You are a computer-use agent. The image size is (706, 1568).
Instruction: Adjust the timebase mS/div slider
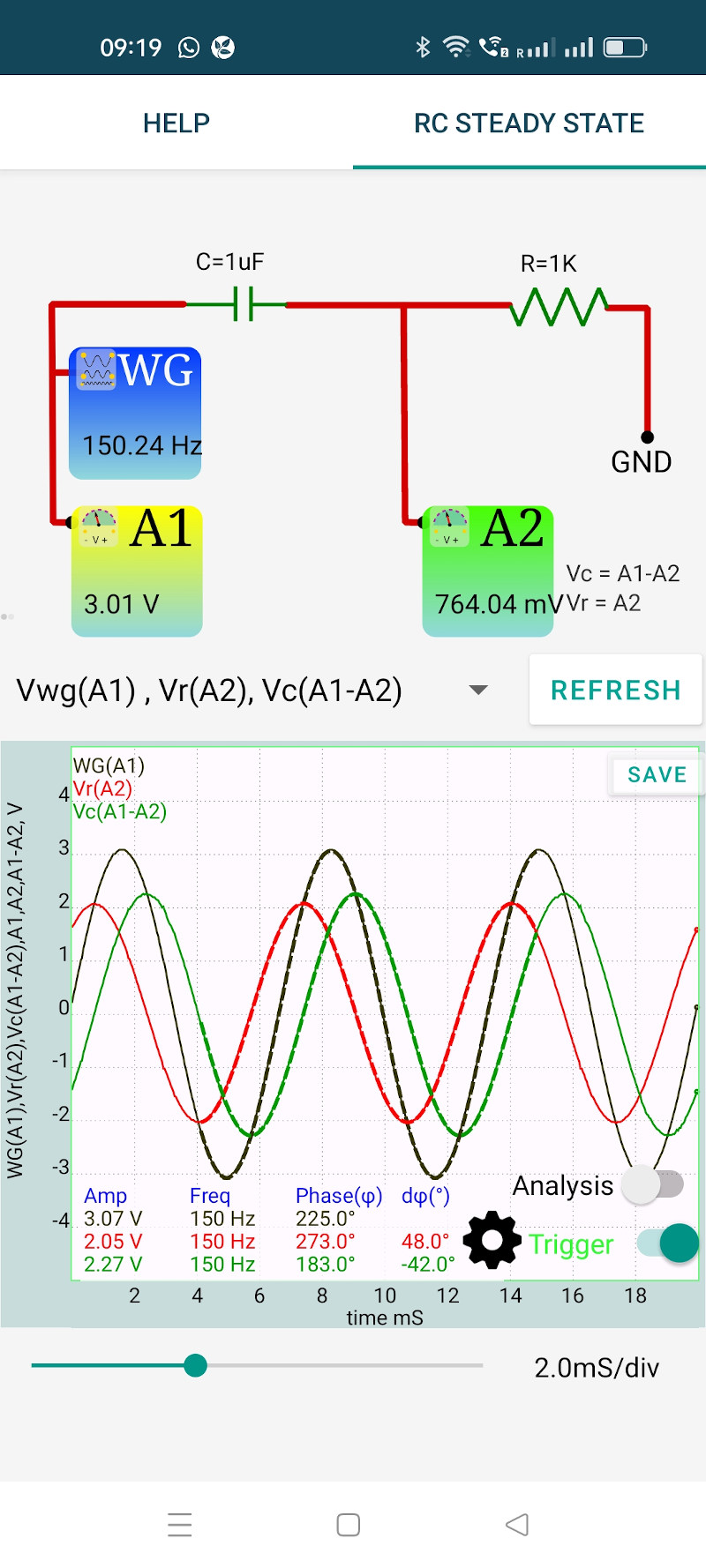tap(196, 1366)
